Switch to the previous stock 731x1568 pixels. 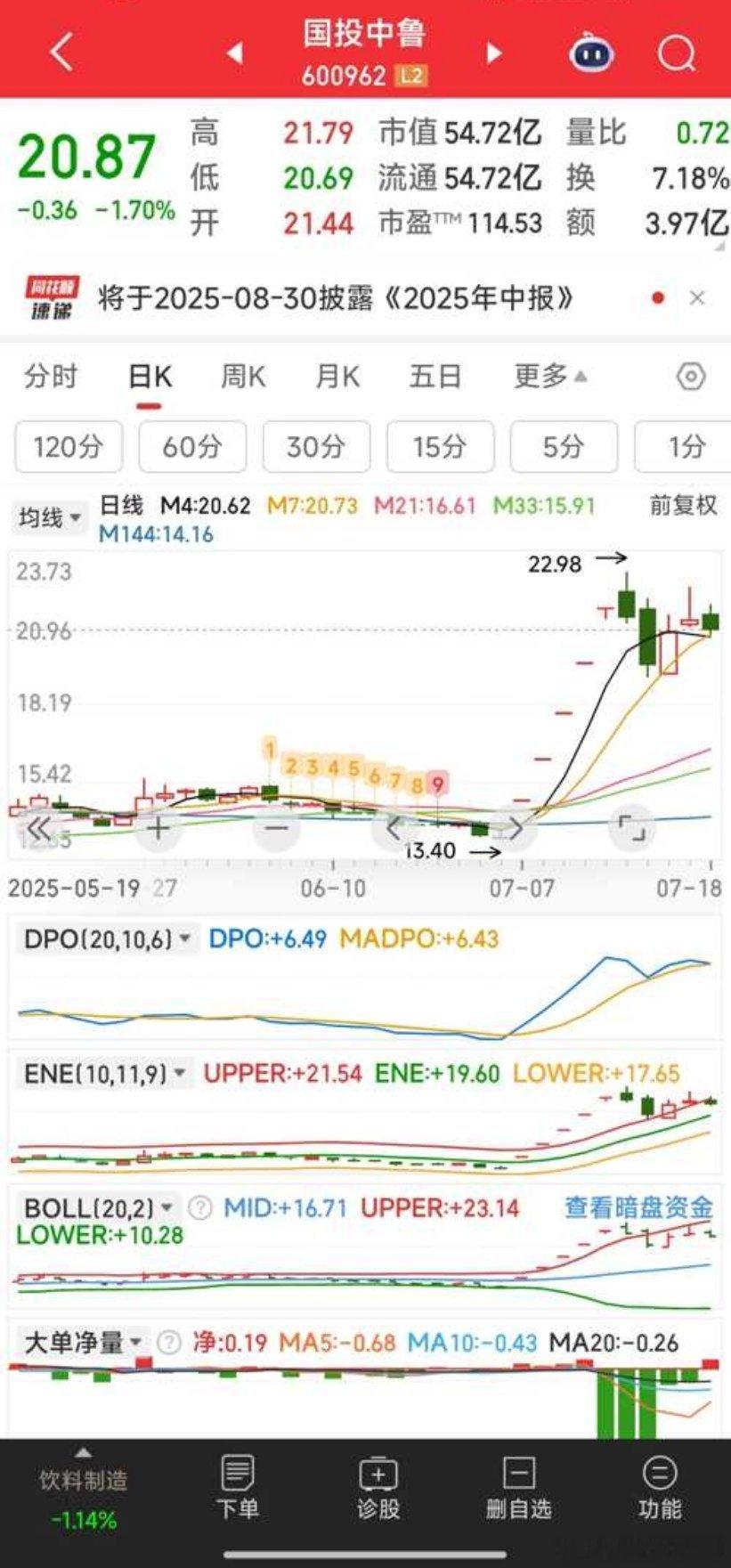(234, 53)
